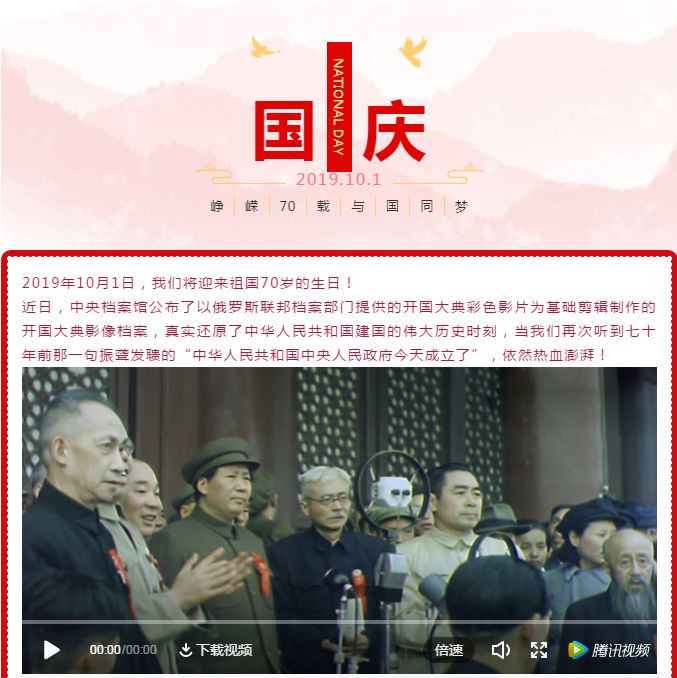Open the 腾讯视频 link
This screenshot has height=678, width=677.
coord(609,650)
